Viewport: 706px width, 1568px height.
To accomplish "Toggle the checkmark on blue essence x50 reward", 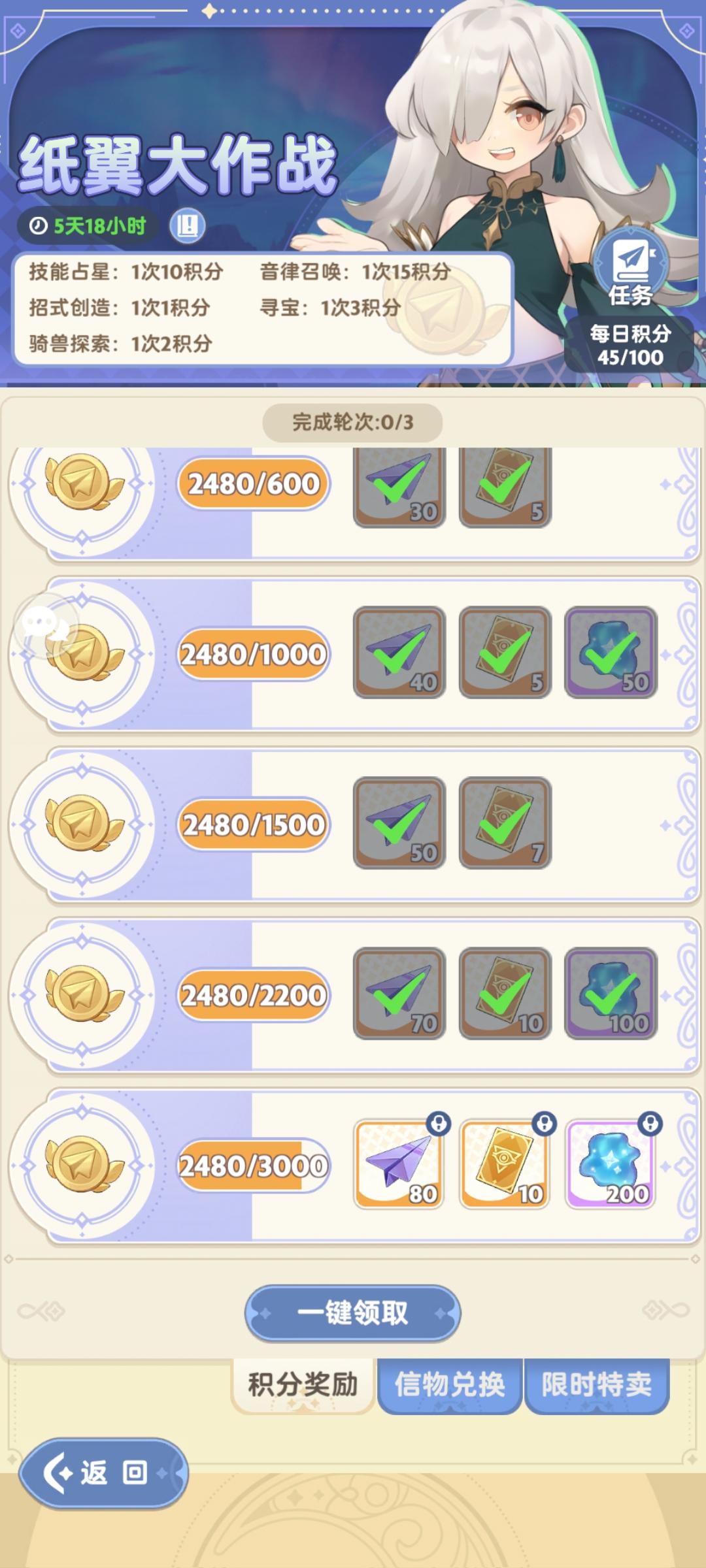I will pyautogui.click(x=611, y=653).
